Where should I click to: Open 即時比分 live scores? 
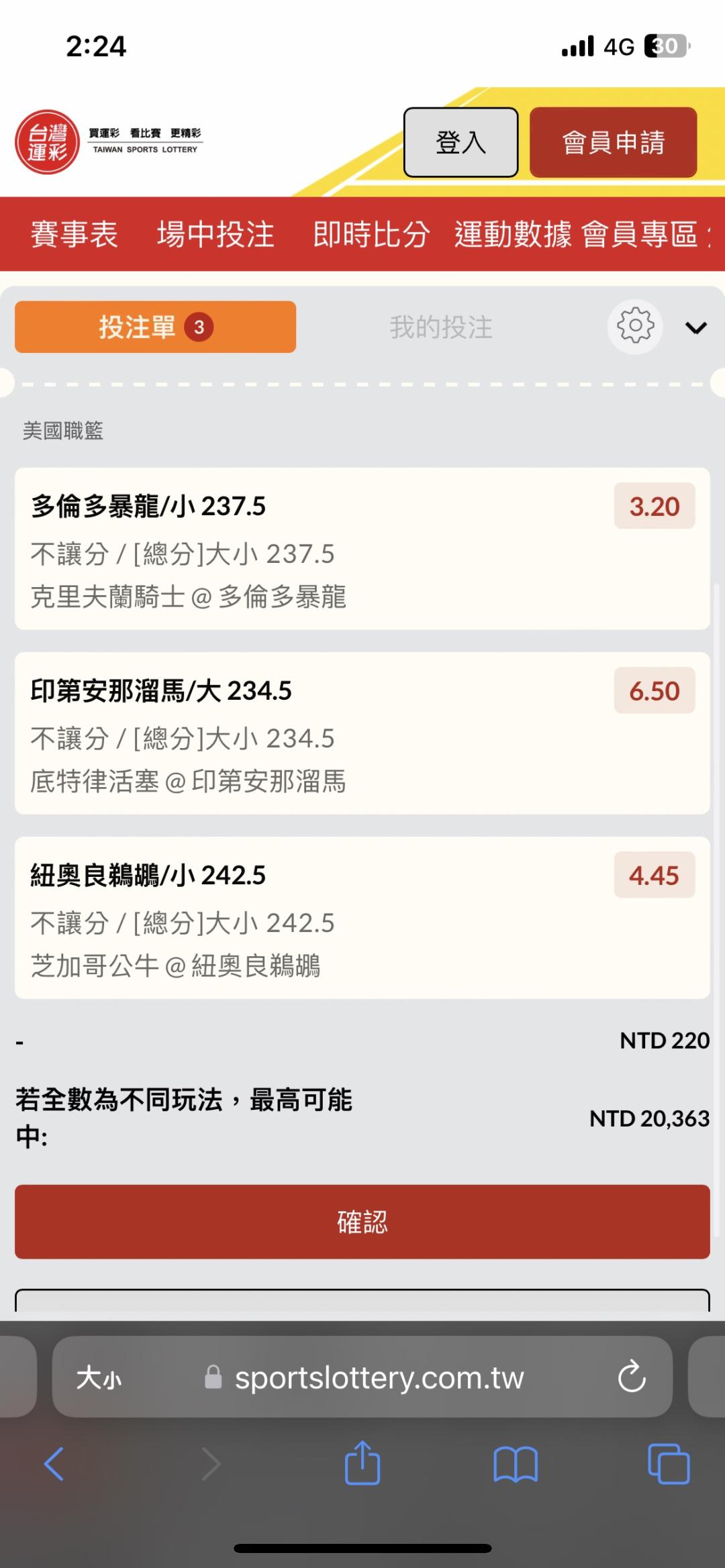371,234
